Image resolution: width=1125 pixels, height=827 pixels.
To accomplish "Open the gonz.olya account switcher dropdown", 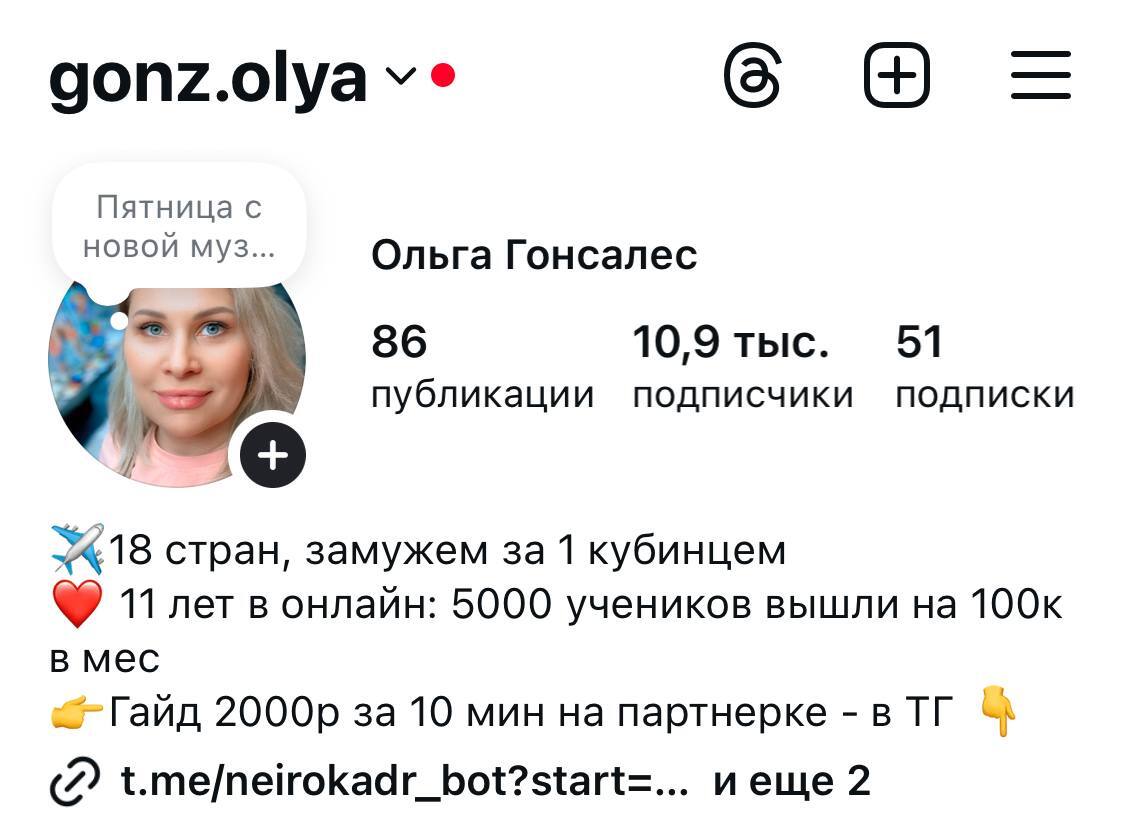I will pos(402,76).
